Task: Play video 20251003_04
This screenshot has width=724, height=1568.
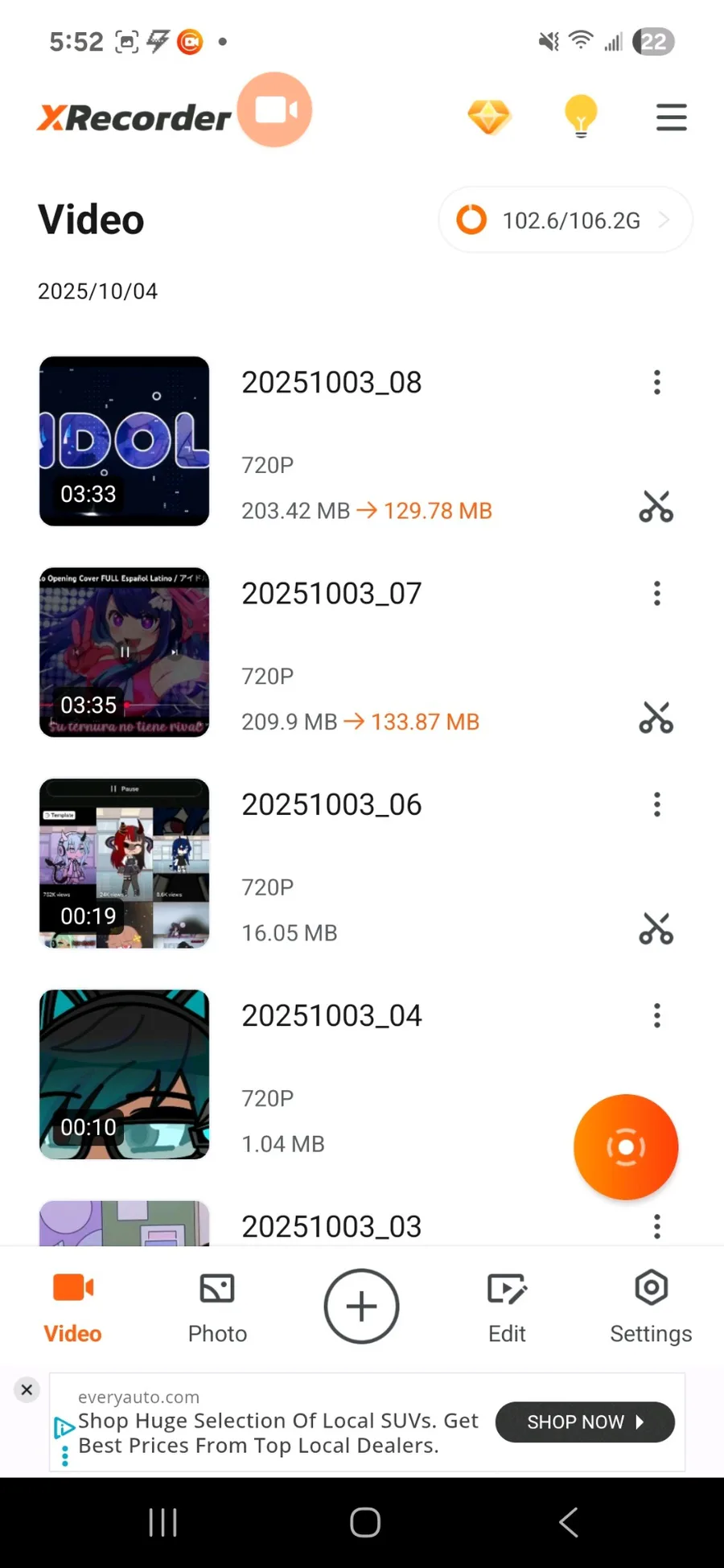Action: click(x=125, y=1074)
